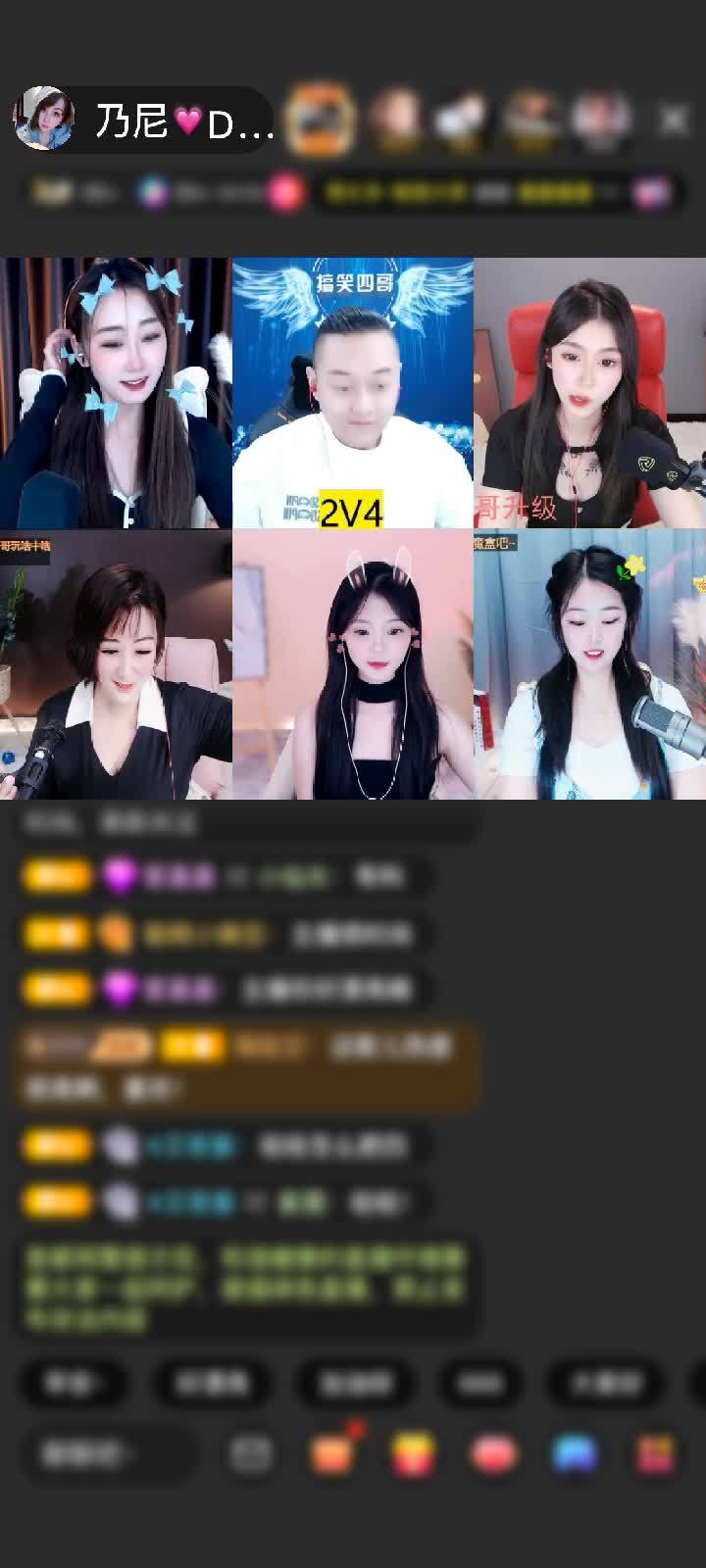Open the video tile with yellow flower hairpin
Screen dimensions: 706x1568
coord(589,665)
